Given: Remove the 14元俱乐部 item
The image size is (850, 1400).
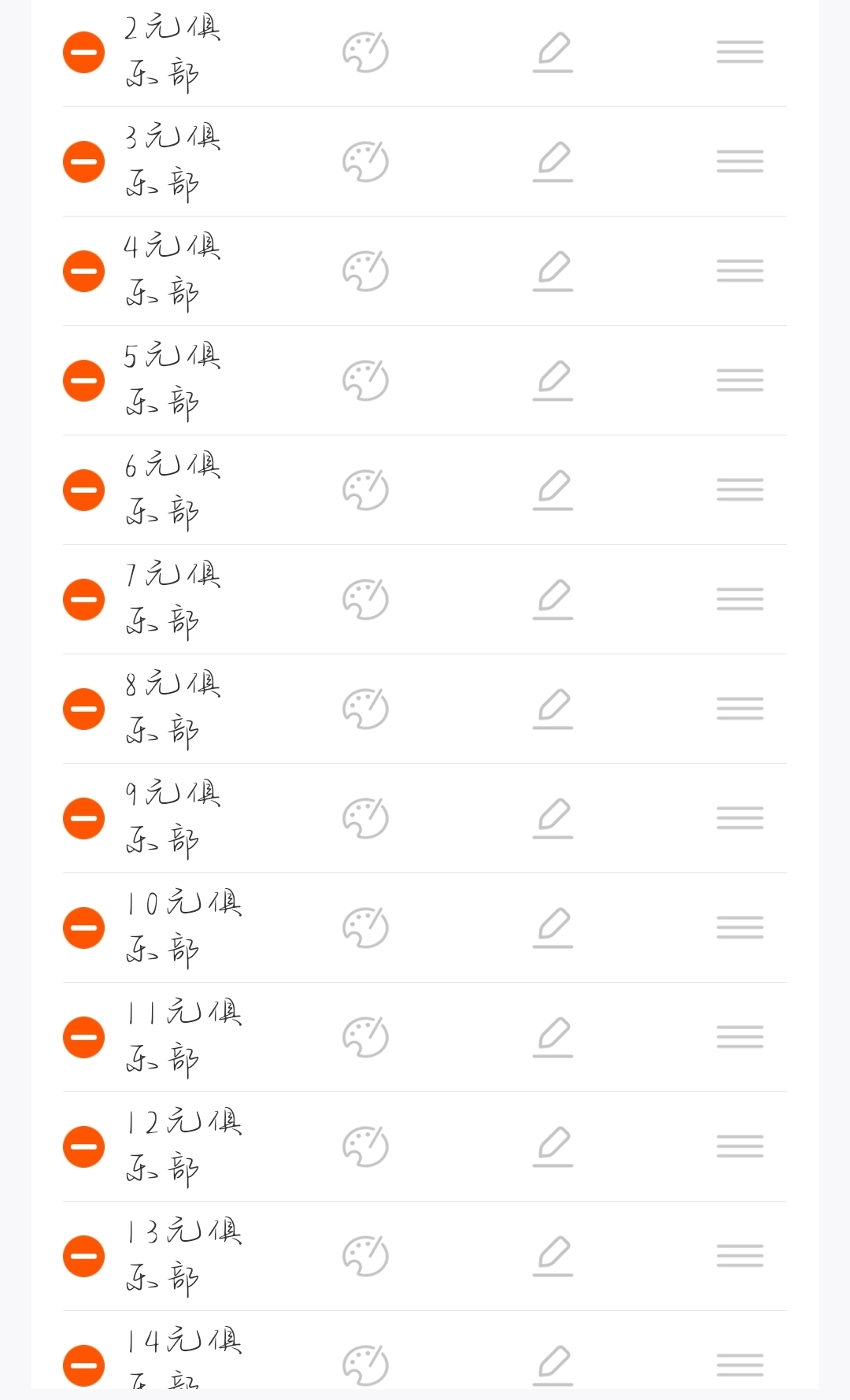Looking at the screenshot, I should click(83, 1365).
